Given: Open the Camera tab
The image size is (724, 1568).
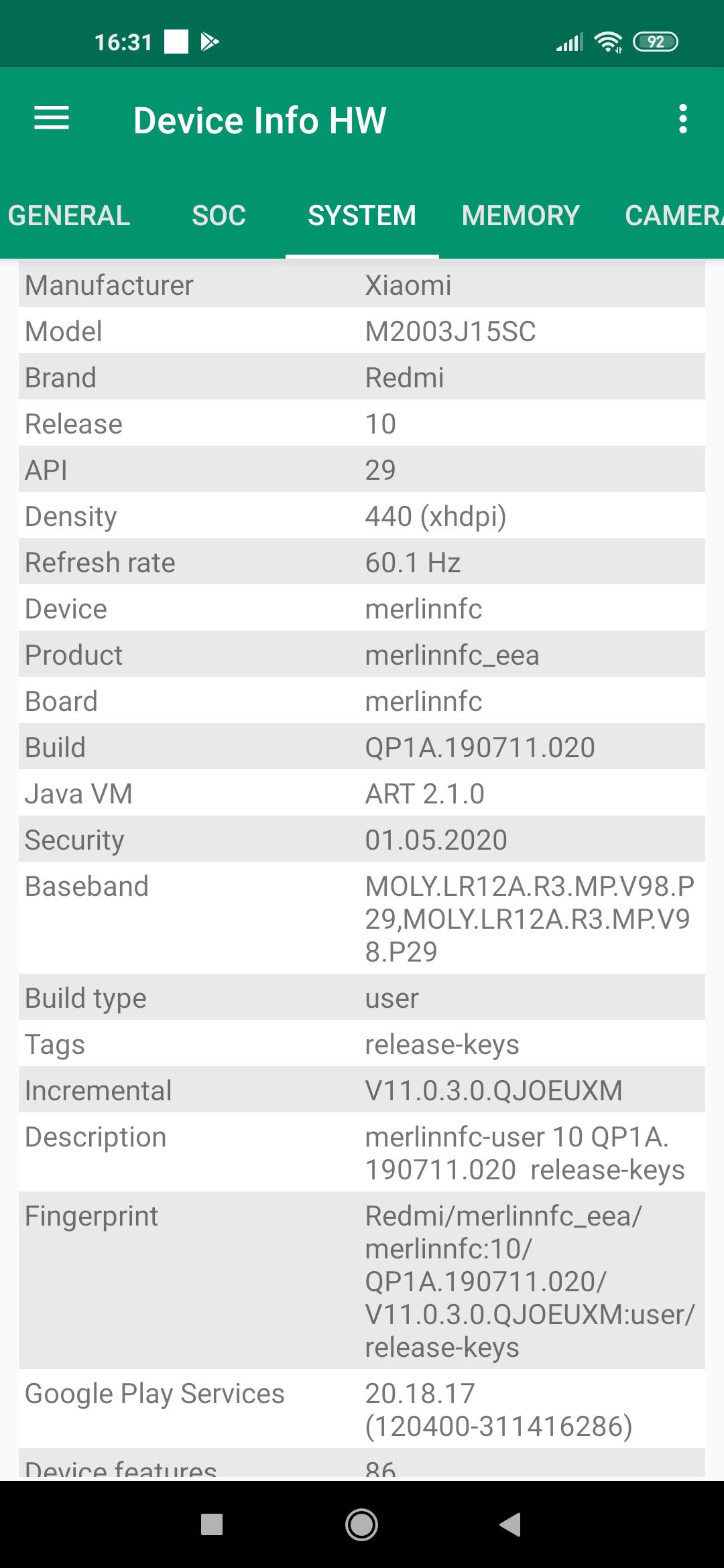Looking at the screenshot, I should (x=672, y=216).
